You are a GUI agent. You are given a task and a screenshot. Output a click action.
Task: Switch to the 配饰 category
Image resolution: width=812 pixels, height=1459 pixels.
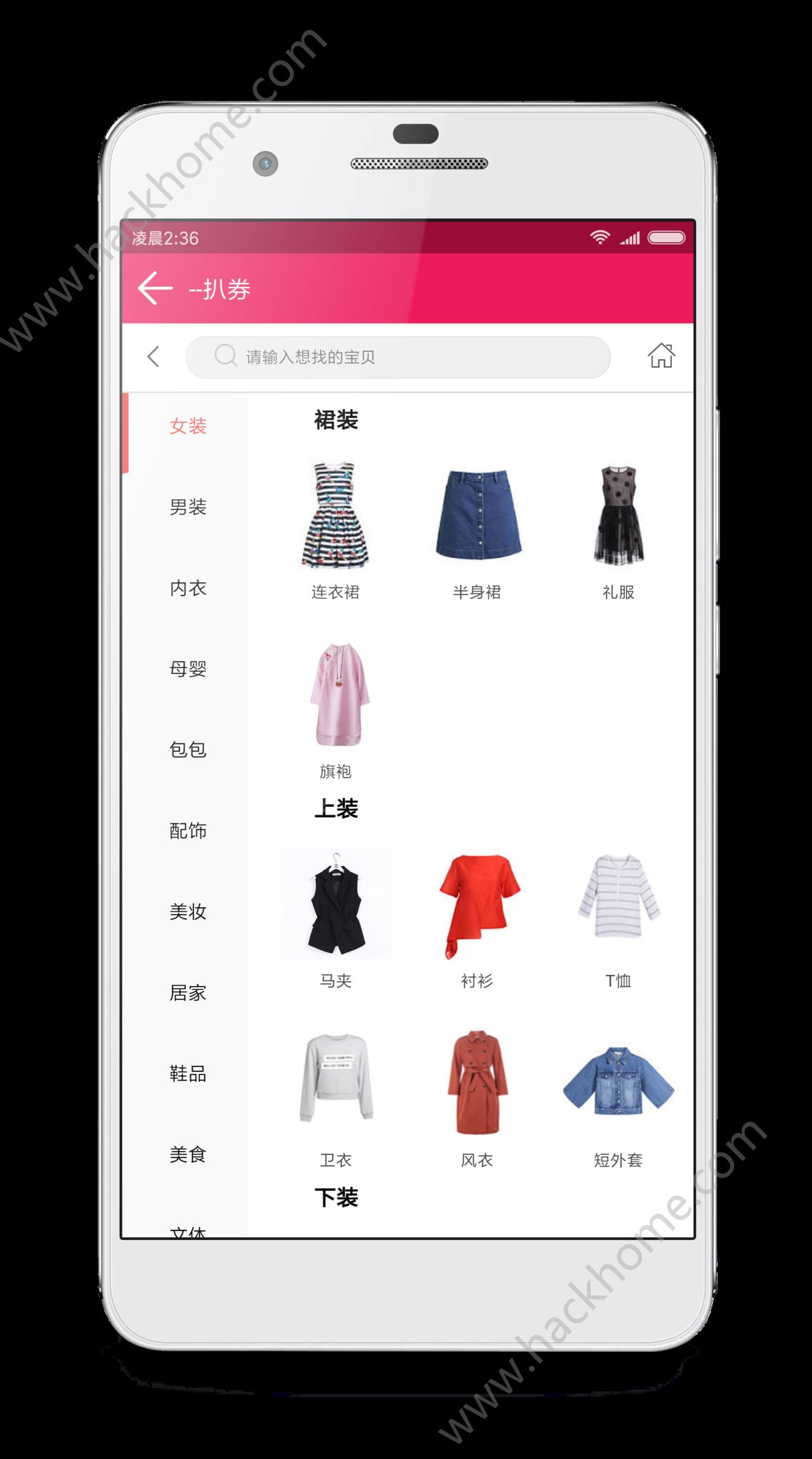click(x=188, y=831)
